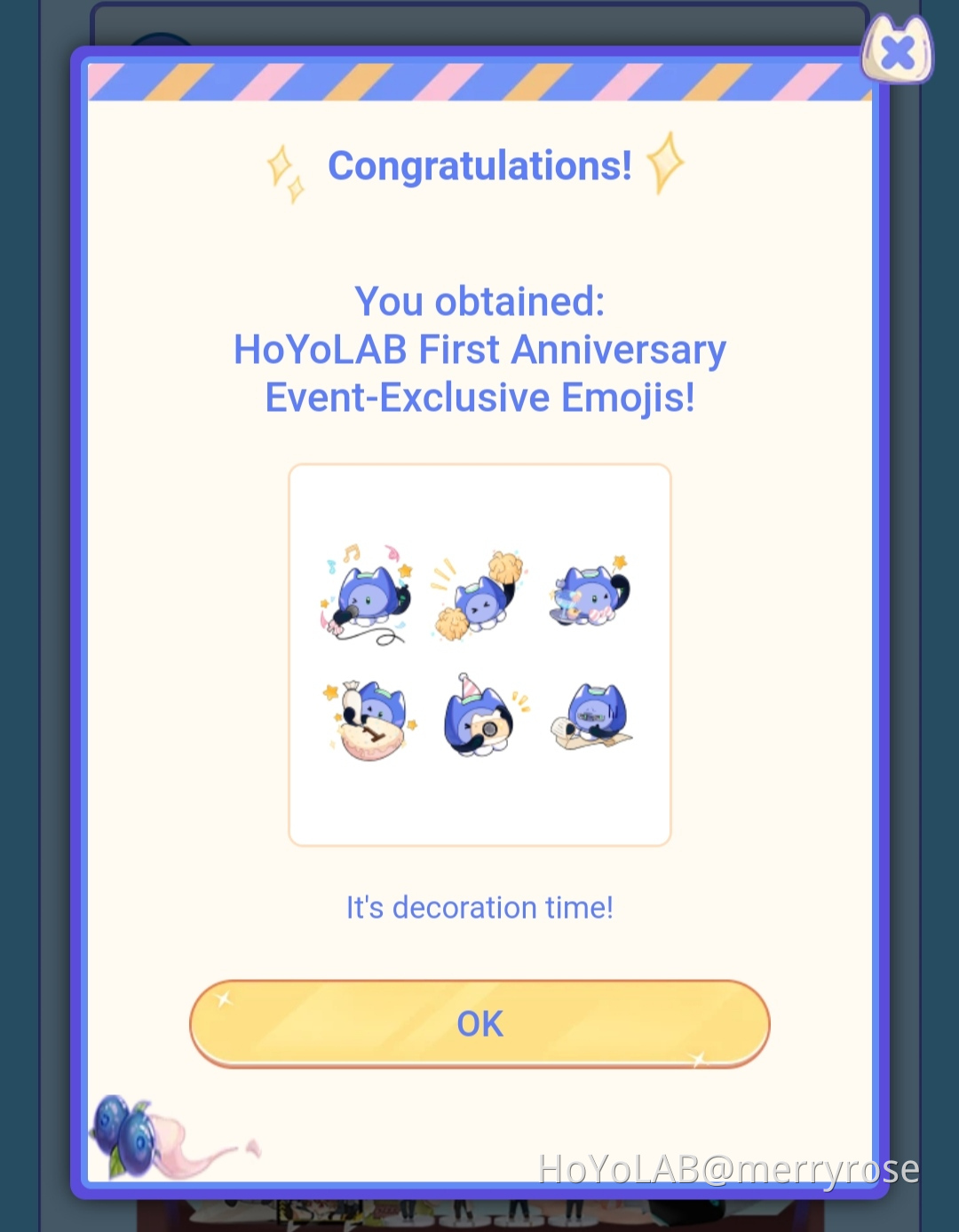Screen dimensions: 959x1232
Task: Select the letter-writing emoji
Action: pyautogui.click(x=590, y=719)
